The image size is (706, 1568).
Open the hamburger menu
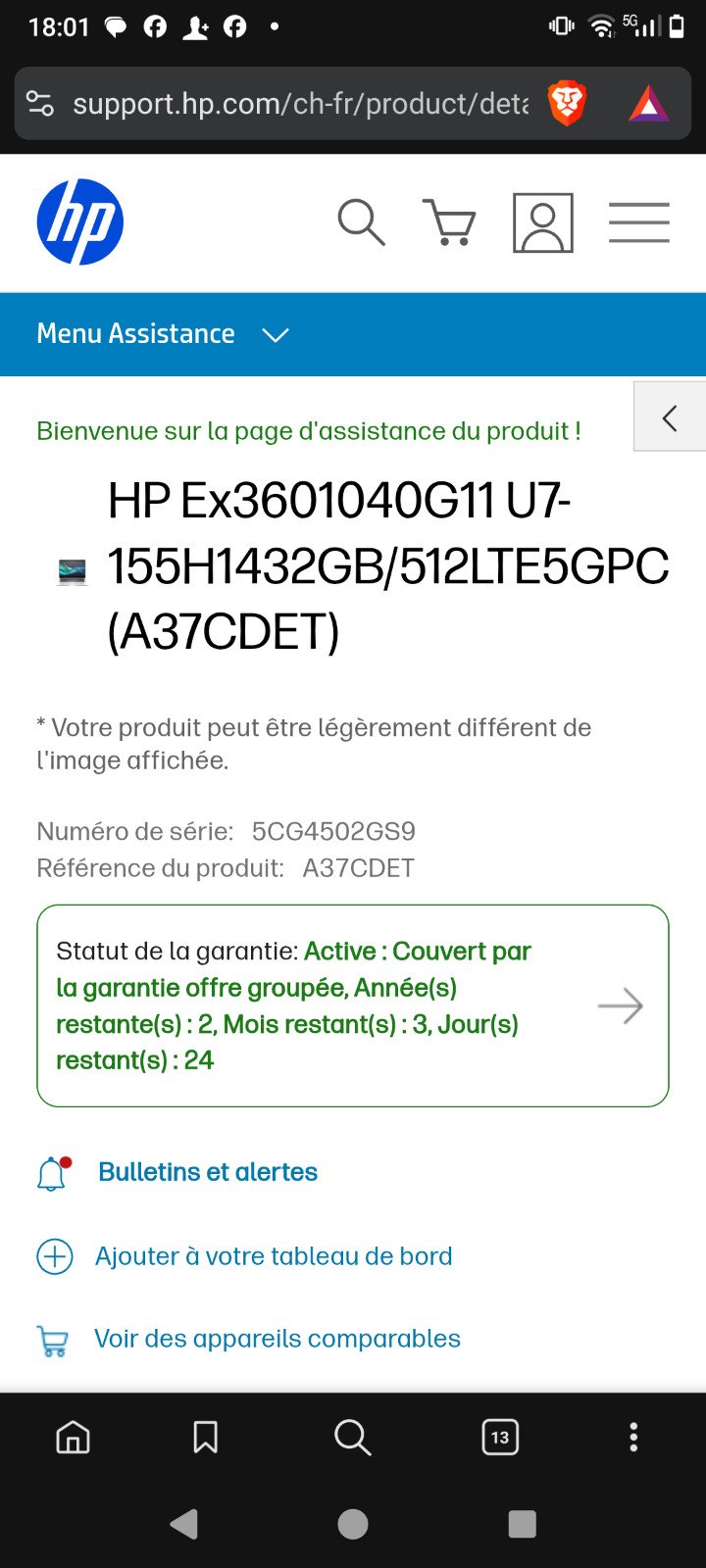tap(638, 222)
